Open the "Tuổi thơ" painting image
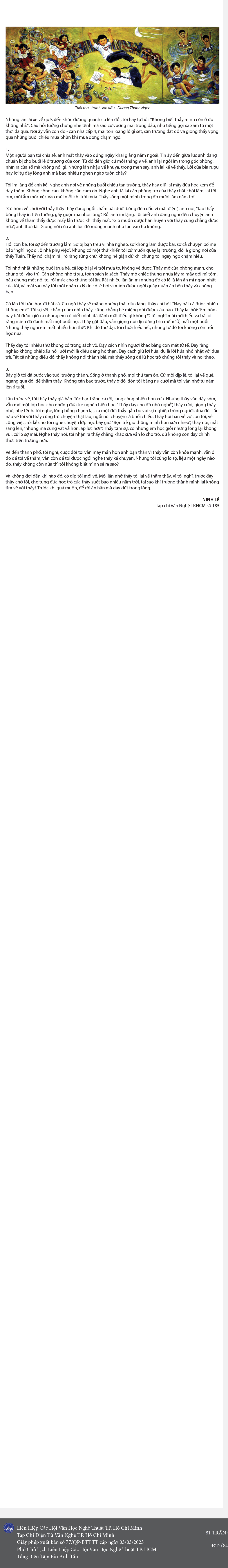The height and width of the screenshot is (1568, 228). [112, 65]
